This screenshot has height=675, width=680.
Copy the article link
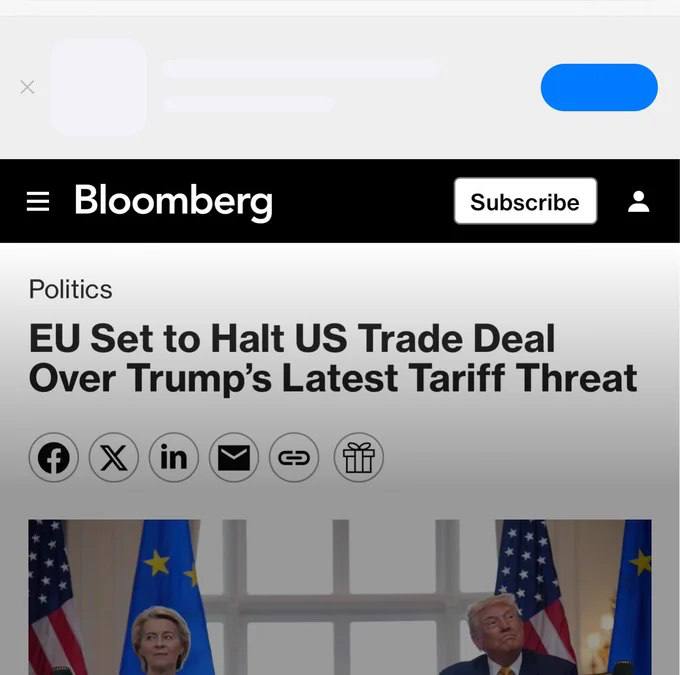click(293, 458)
